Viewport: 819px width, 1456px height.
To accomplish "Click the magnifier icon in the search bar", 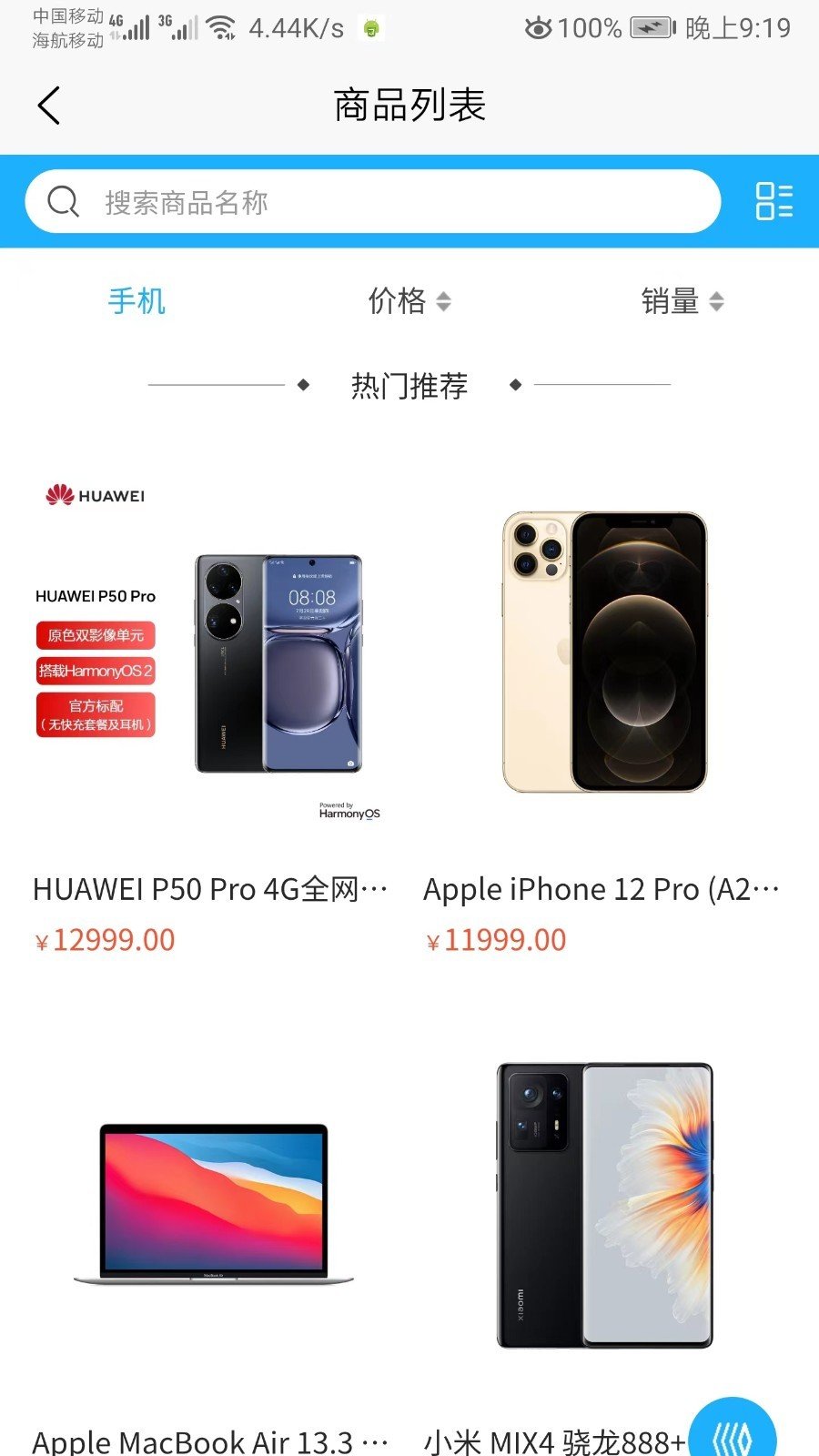I will coord(62,201).
